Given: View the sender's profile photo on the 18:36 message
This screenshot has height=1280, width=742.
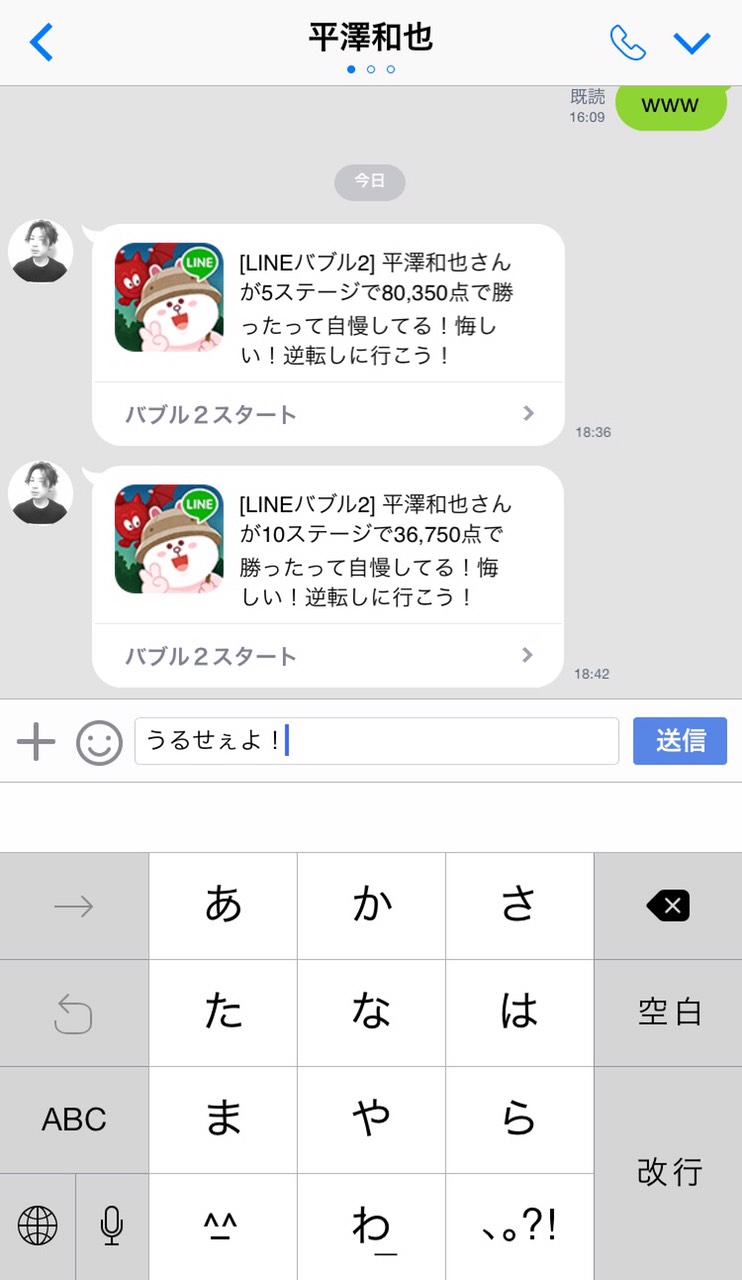Looking at the screenshot, I should 40,251.
